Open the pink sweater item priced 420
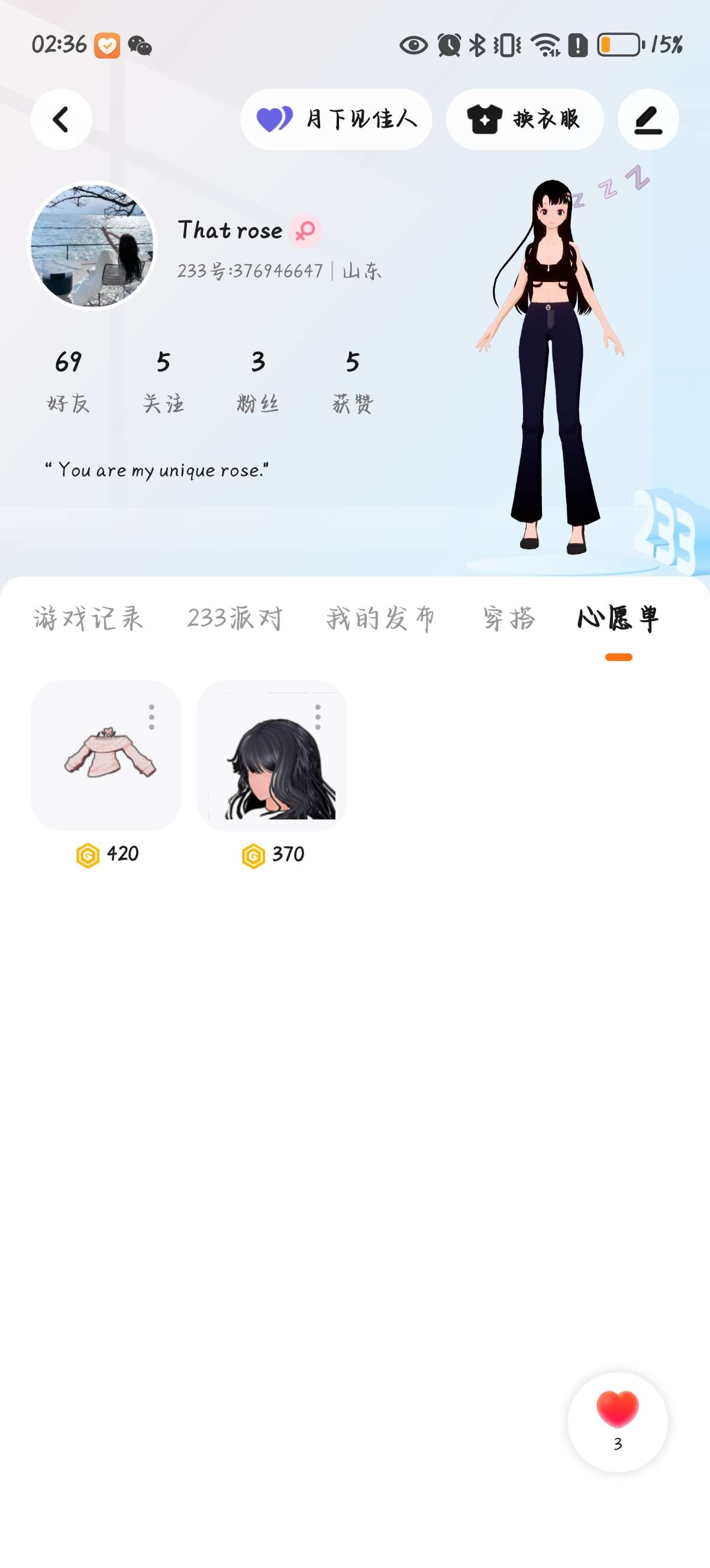 point(106,756)
